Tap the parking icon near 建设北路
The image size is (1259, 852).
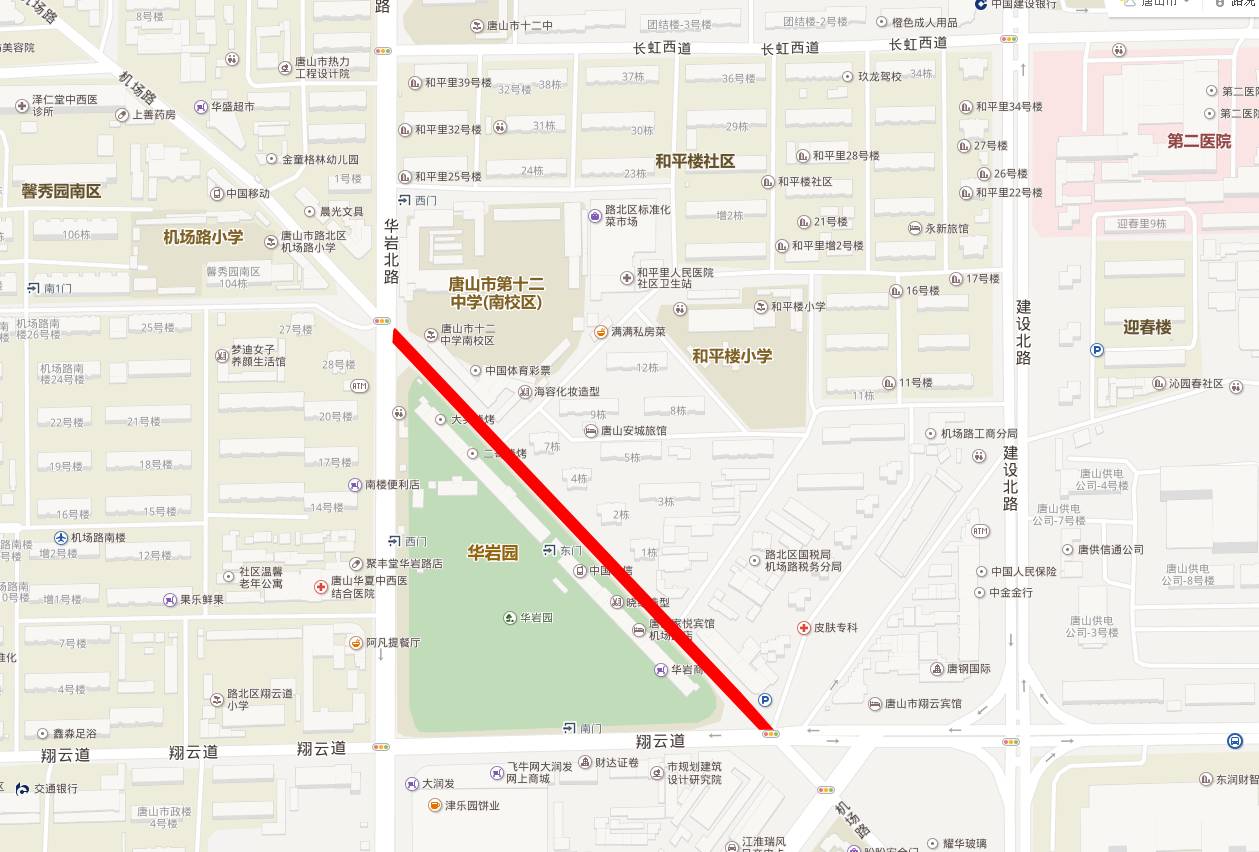pos(1097,350)
